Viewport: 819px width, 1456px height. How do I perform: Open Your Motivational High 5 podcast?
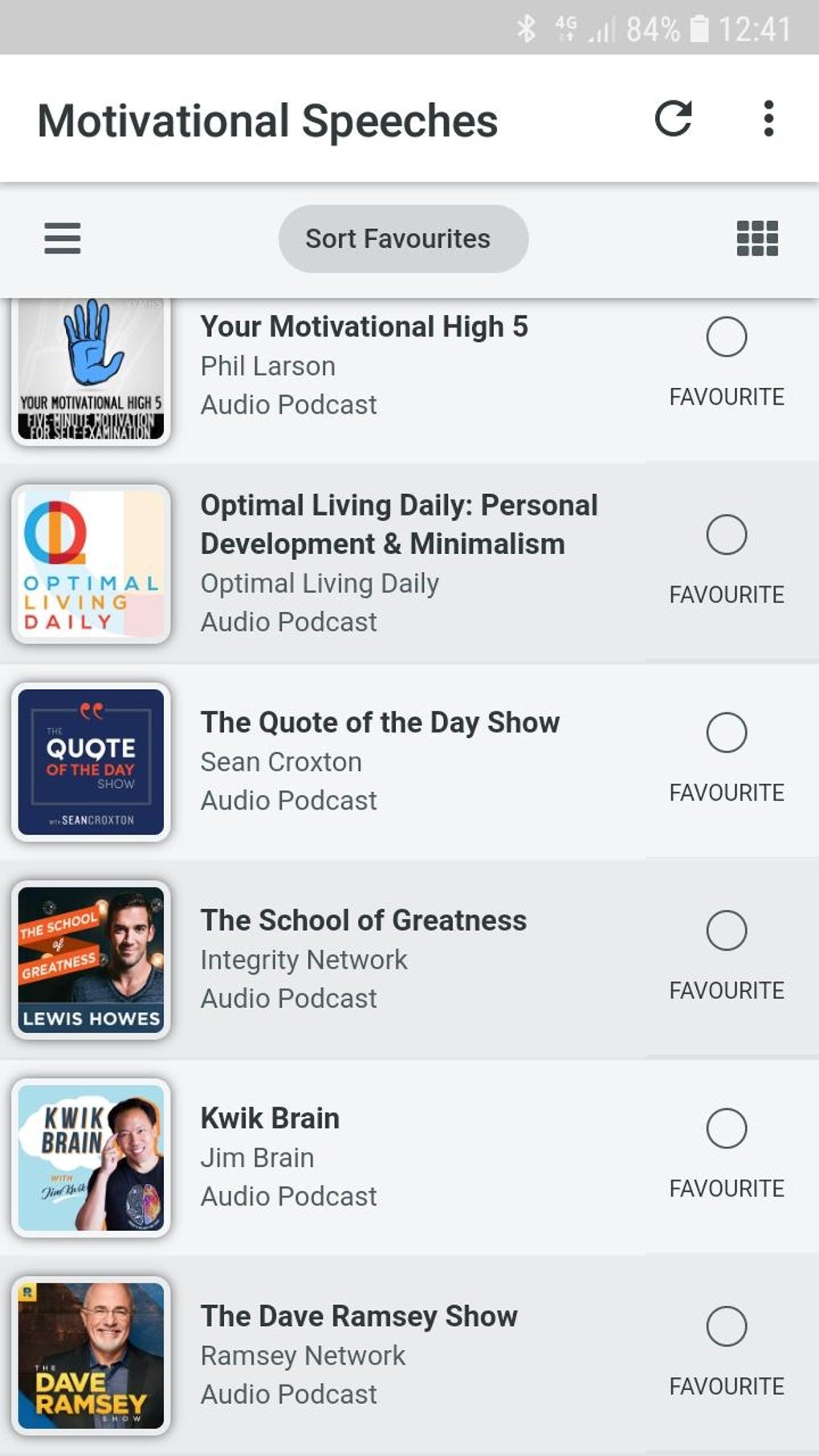[363, 365]
